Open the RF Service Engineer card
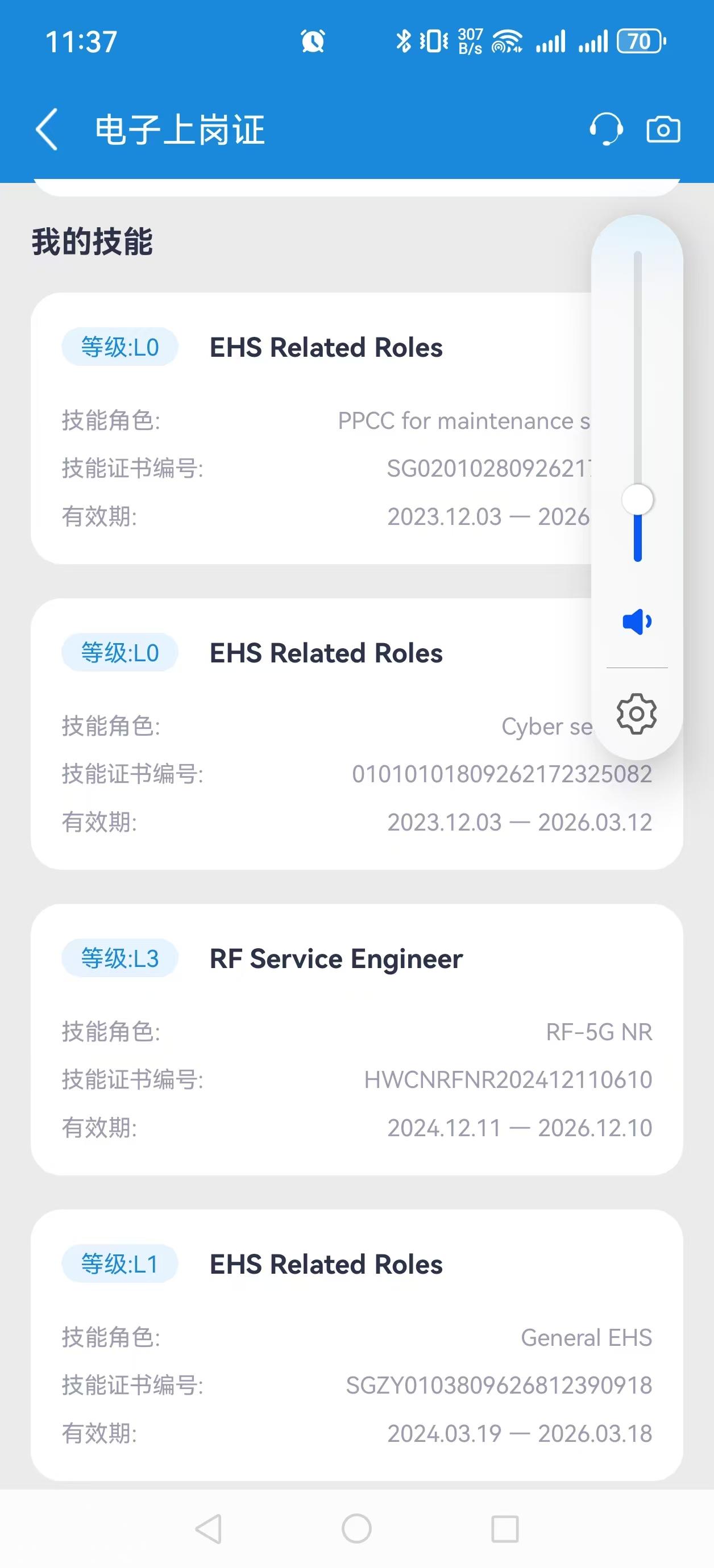 356,1040
